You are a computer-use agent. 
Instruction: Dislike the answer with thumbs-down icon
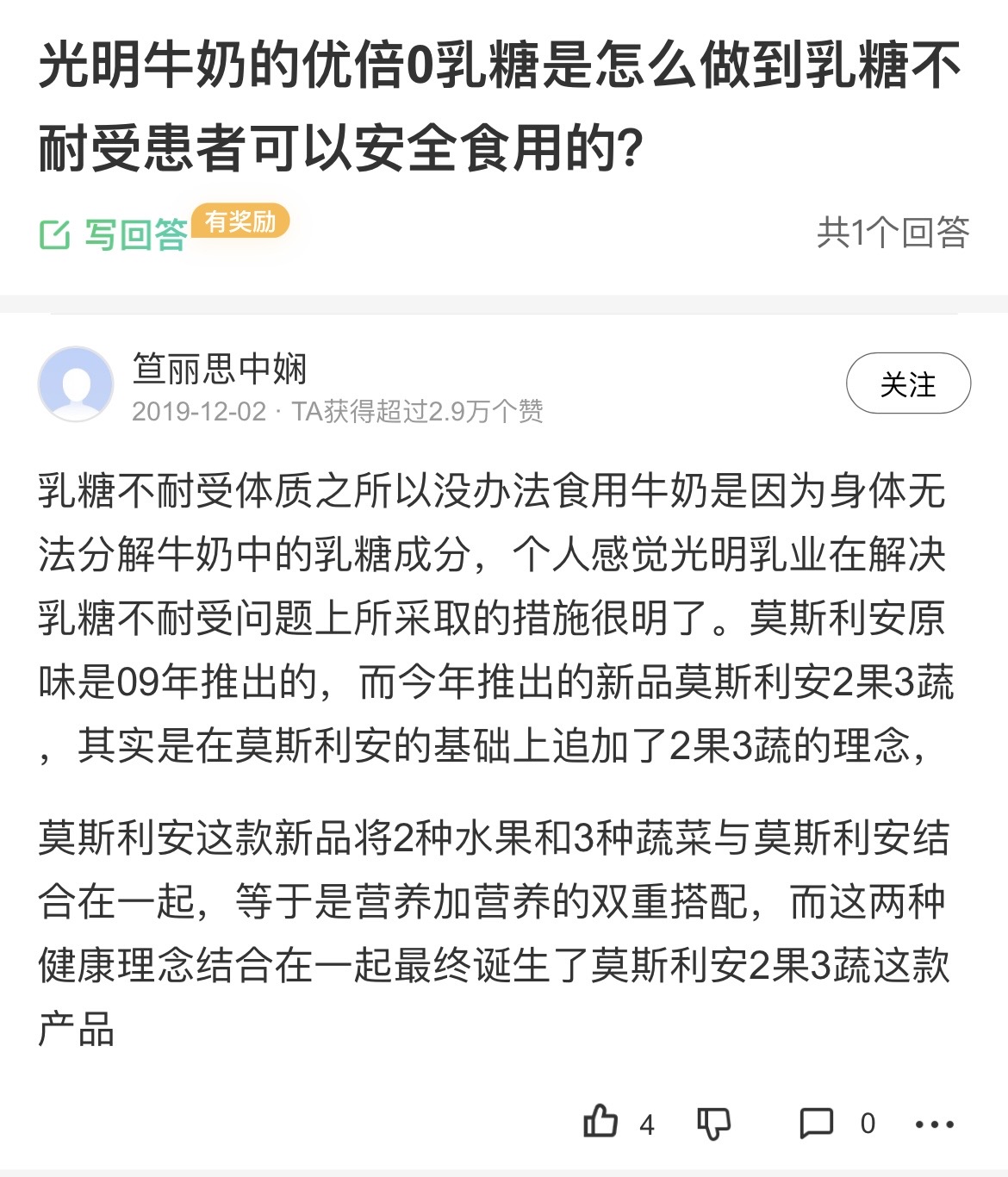(713, 1124)
